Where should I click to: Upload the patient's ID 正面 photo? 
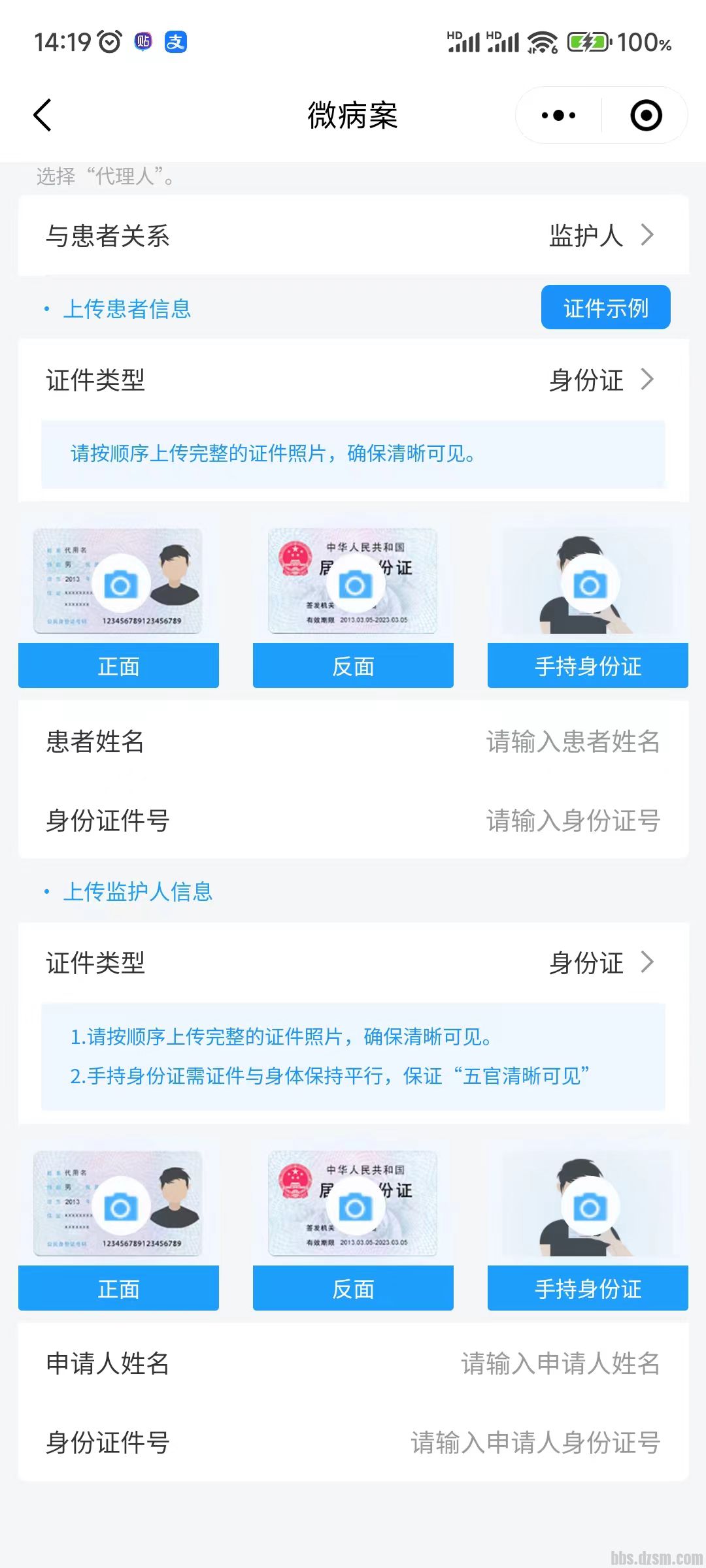pyautogui.click(x=121, y=585)
